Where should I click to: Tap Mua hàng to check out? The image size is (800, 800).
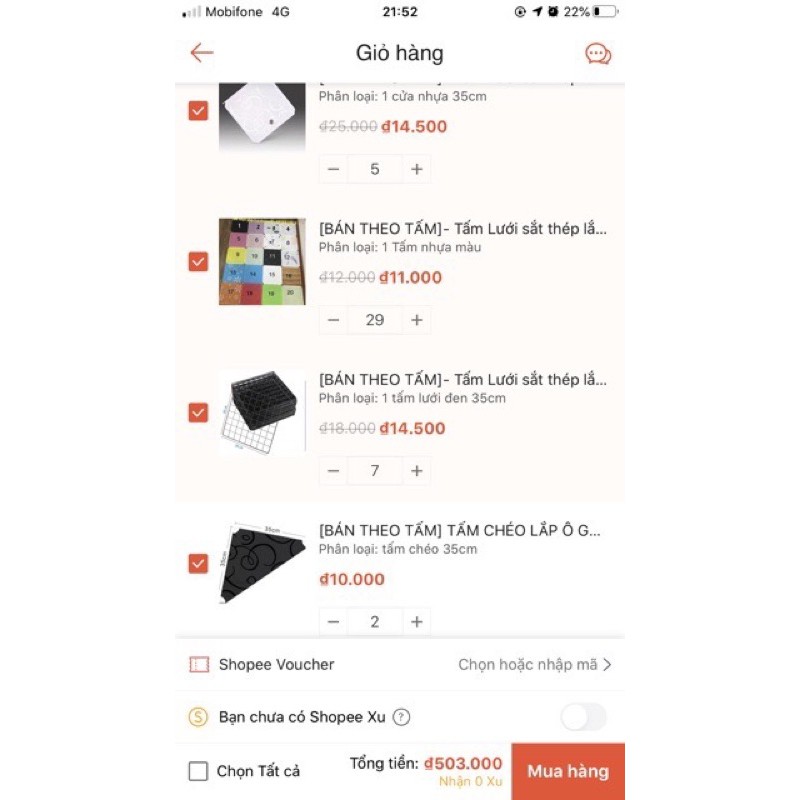point(567,771)
